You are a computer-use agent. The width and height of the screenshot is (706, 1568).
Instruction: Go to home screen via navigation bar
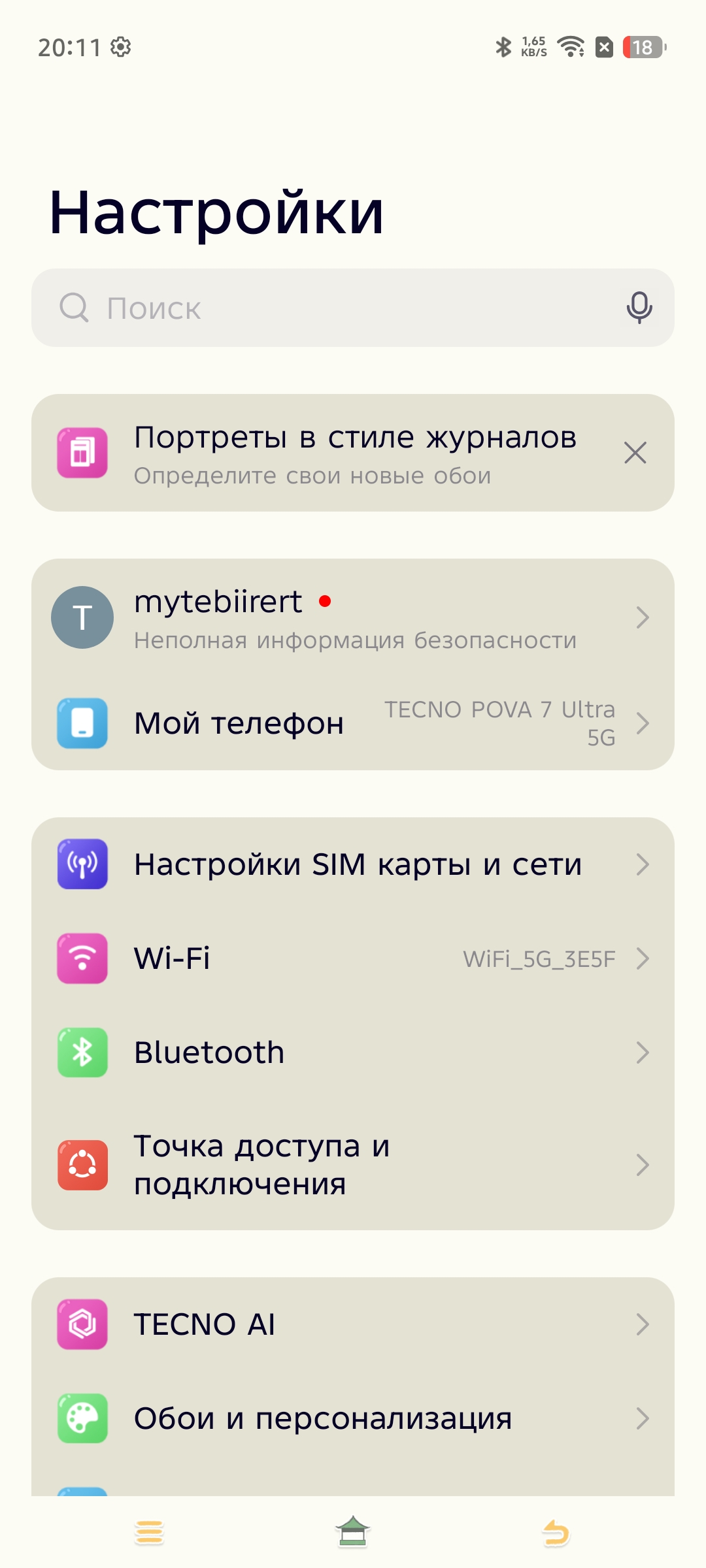pos(353,1532)
